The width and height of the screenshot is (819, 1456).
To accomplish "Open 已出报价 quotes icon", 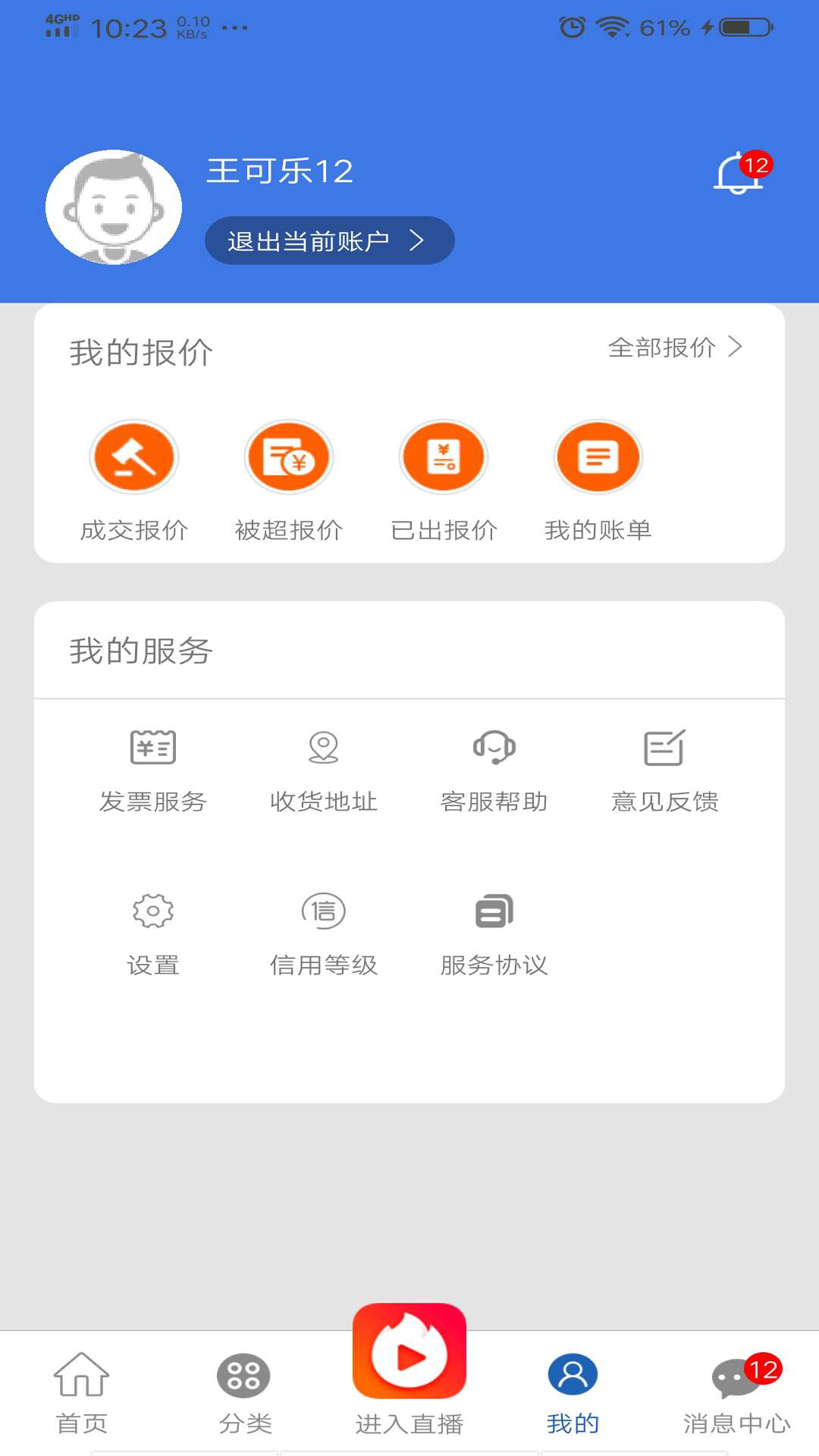I will tap(444, 457).
